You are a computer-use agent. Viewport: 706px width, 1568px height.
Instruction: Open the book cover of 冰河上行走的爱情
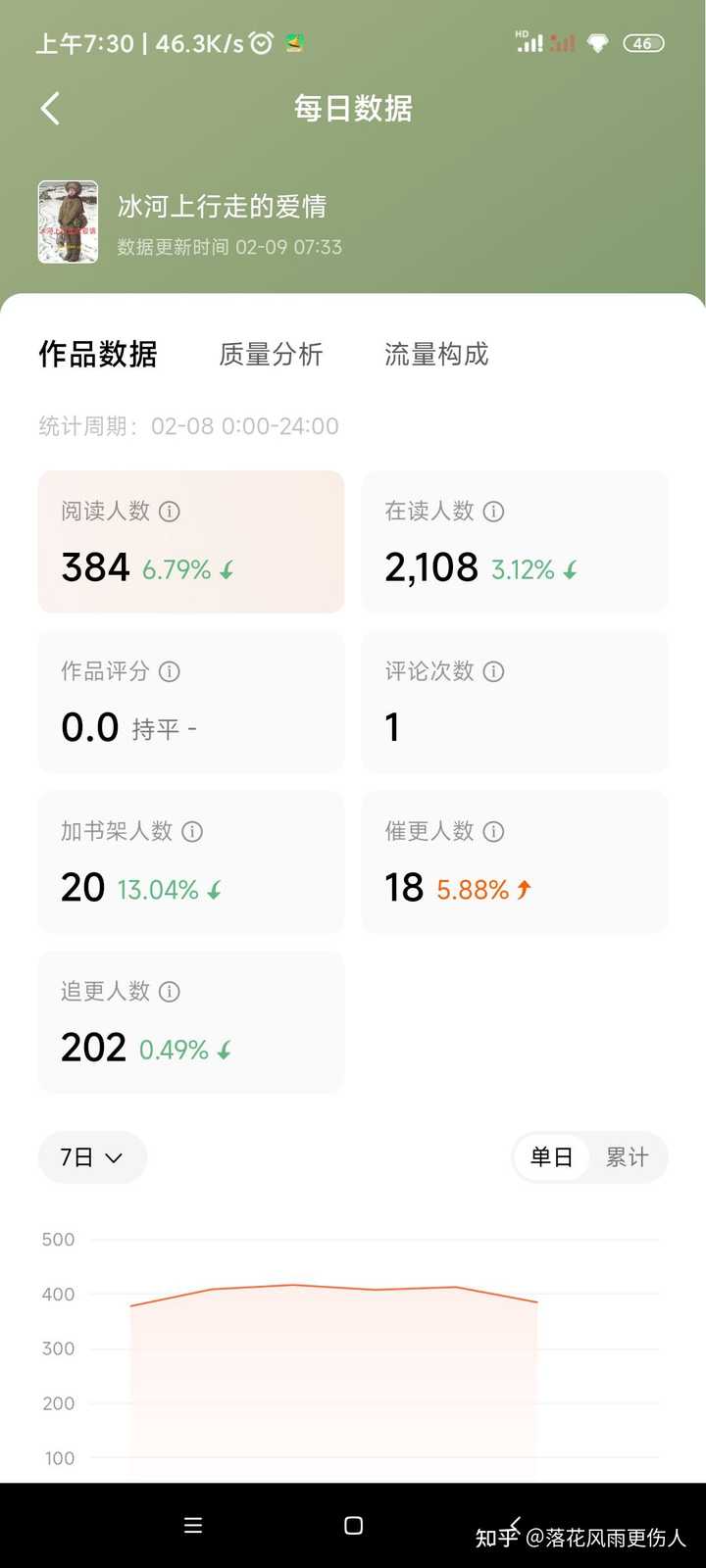[68, 222]
